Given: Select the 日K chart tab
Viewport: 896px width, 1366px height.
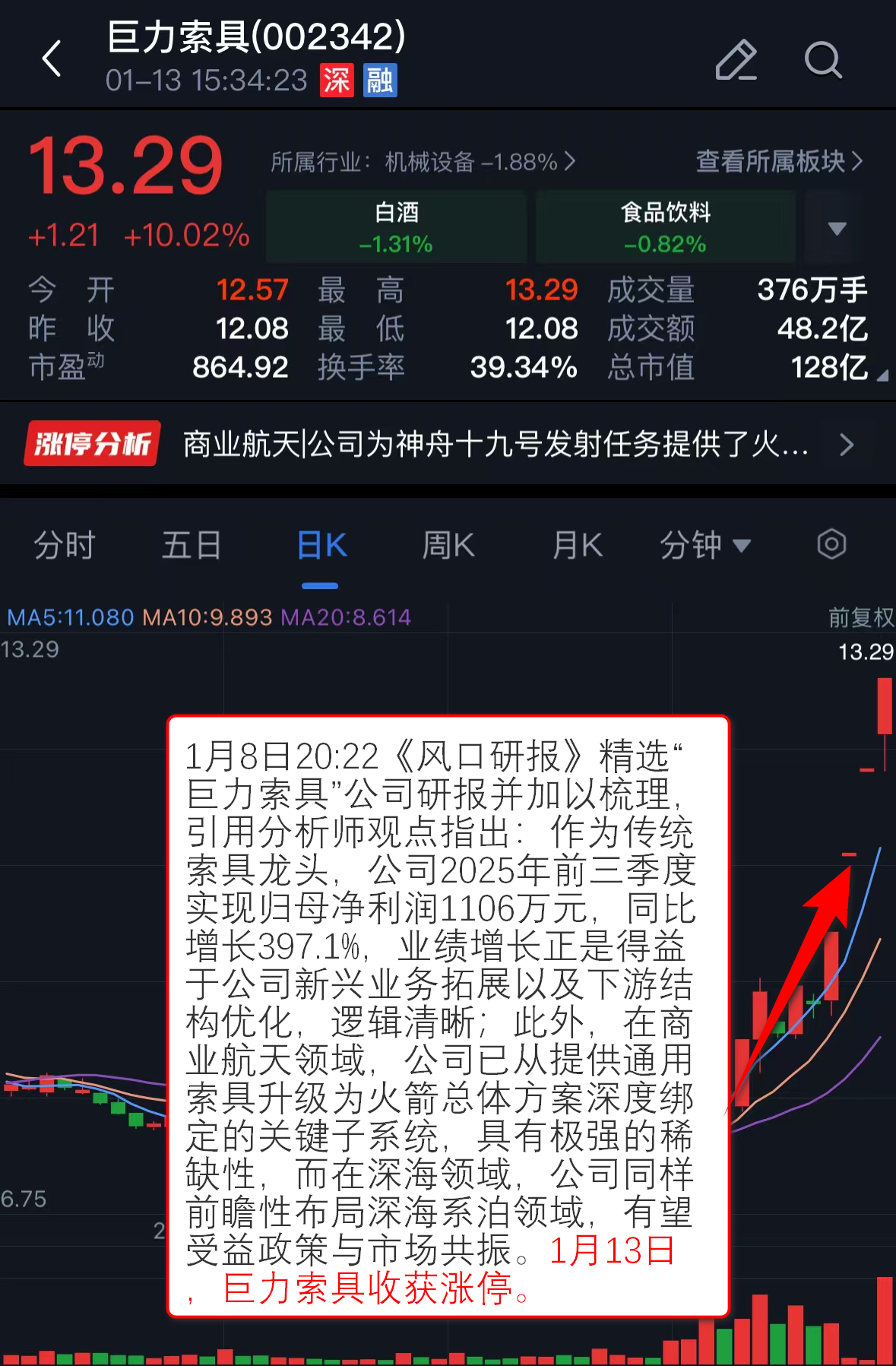Looking at the screenshot, I should (x=321, y=546).
